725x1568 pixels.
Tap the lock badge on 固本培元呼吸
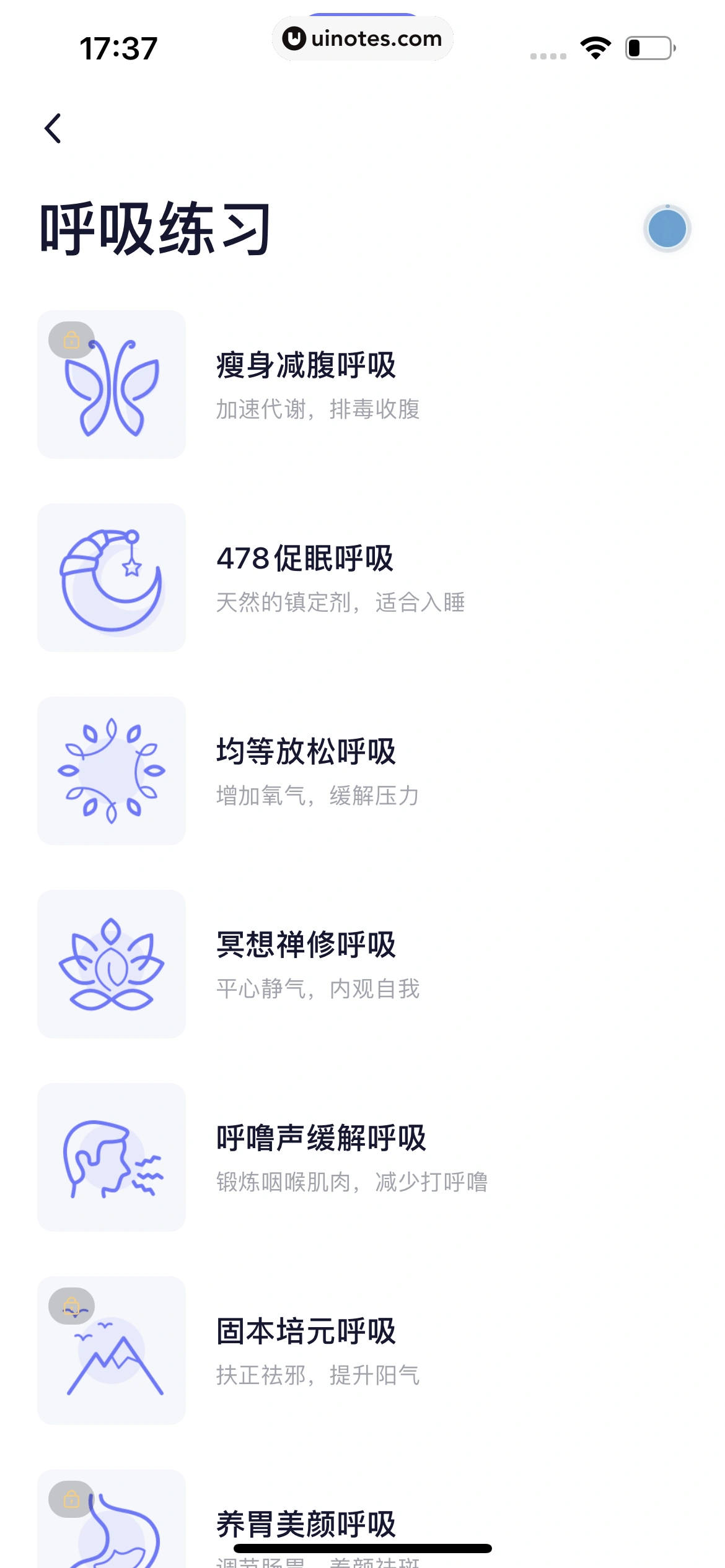(72, 1307)
